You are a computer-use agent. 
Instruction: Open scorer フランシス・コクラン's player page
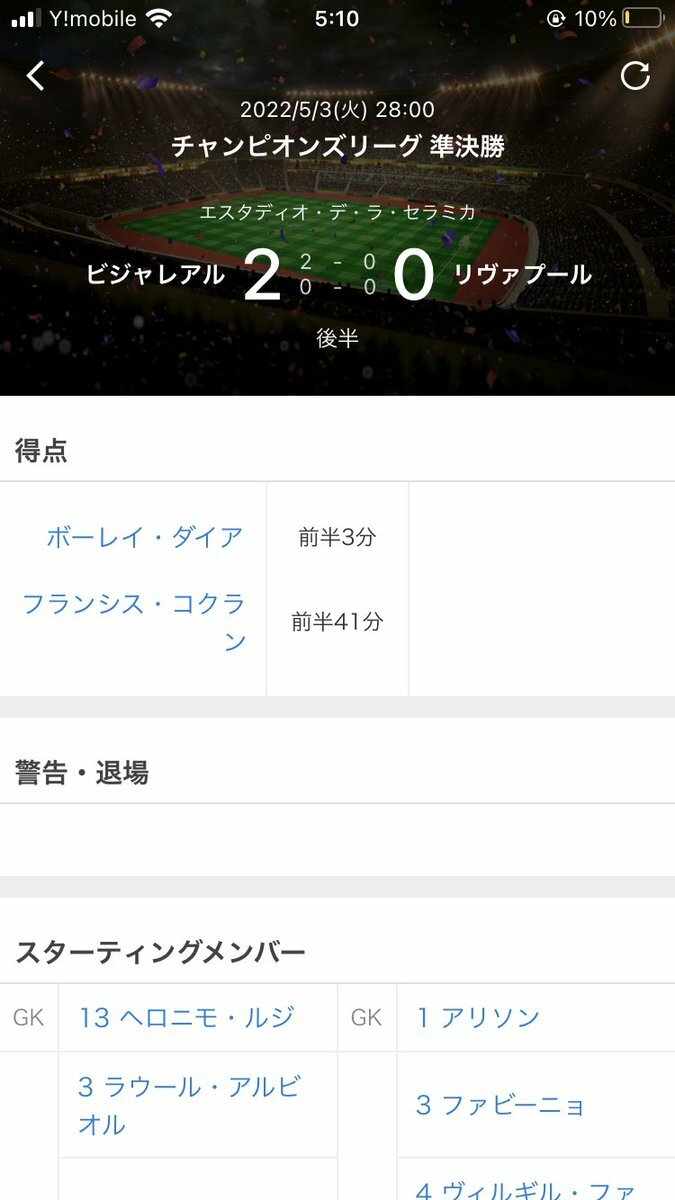click(x=135, y=622)
